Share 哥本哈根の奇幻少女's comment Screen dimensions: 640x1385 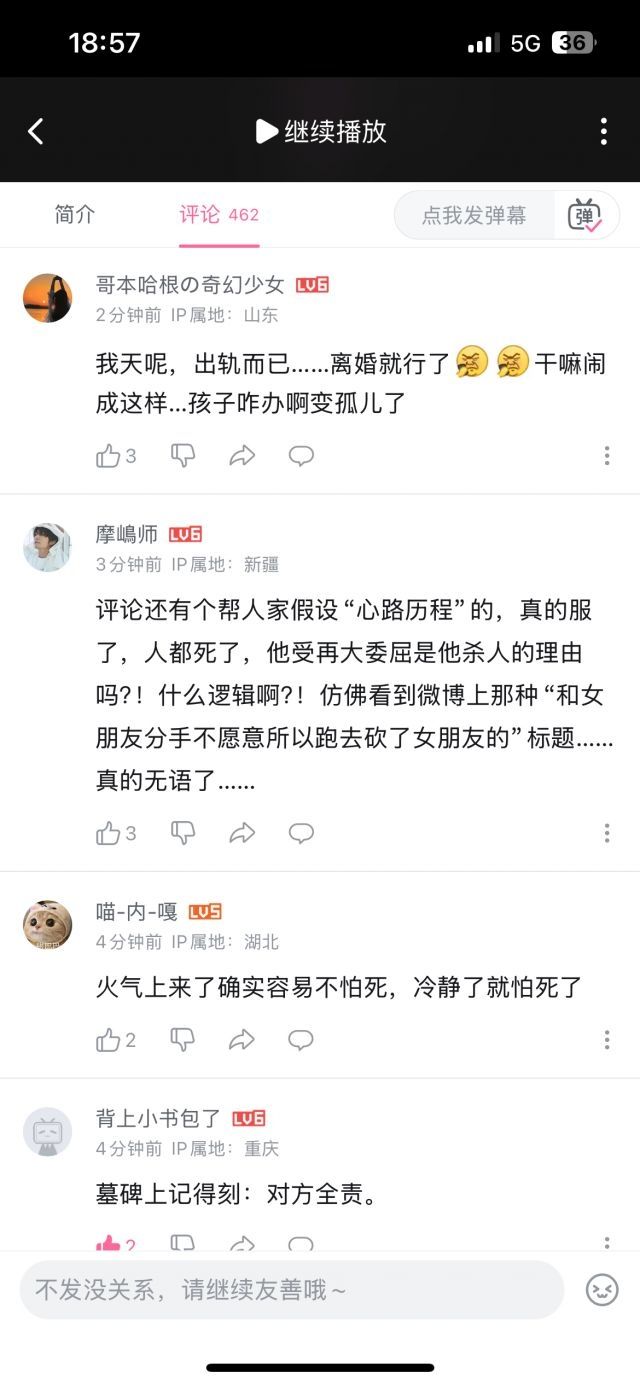pos(242,456)
